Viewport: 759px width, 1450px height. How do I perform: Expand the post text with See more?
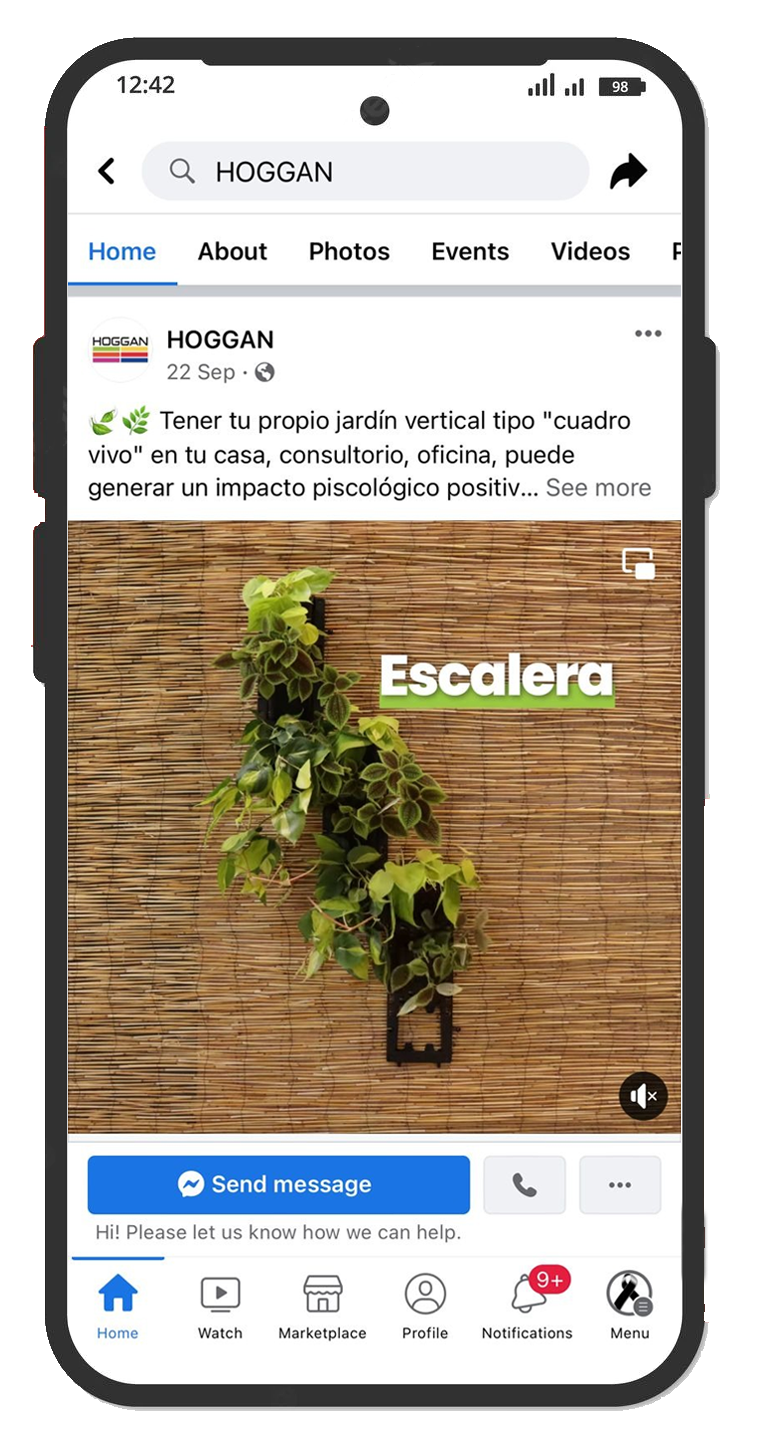coord(598,487)
